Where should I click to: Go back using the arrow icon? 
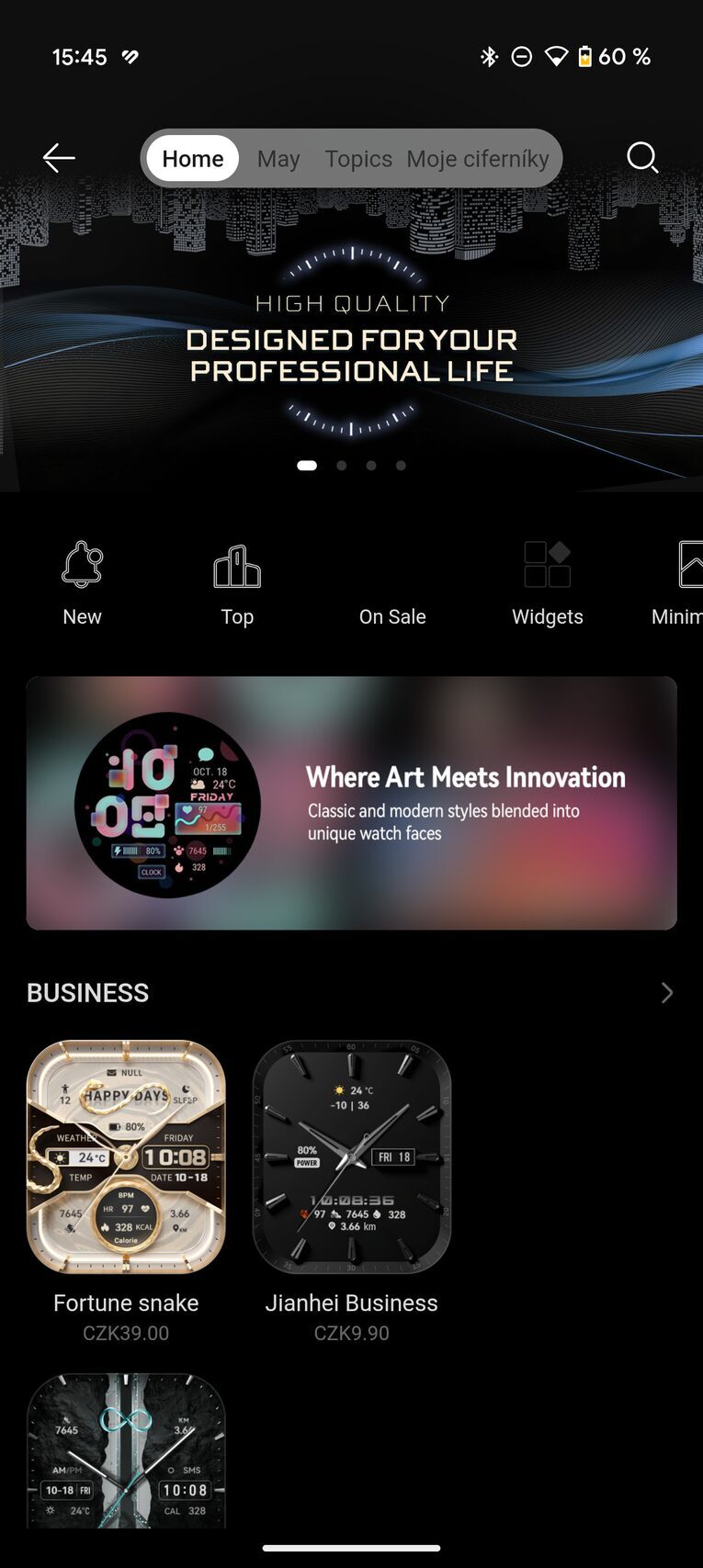59,158
